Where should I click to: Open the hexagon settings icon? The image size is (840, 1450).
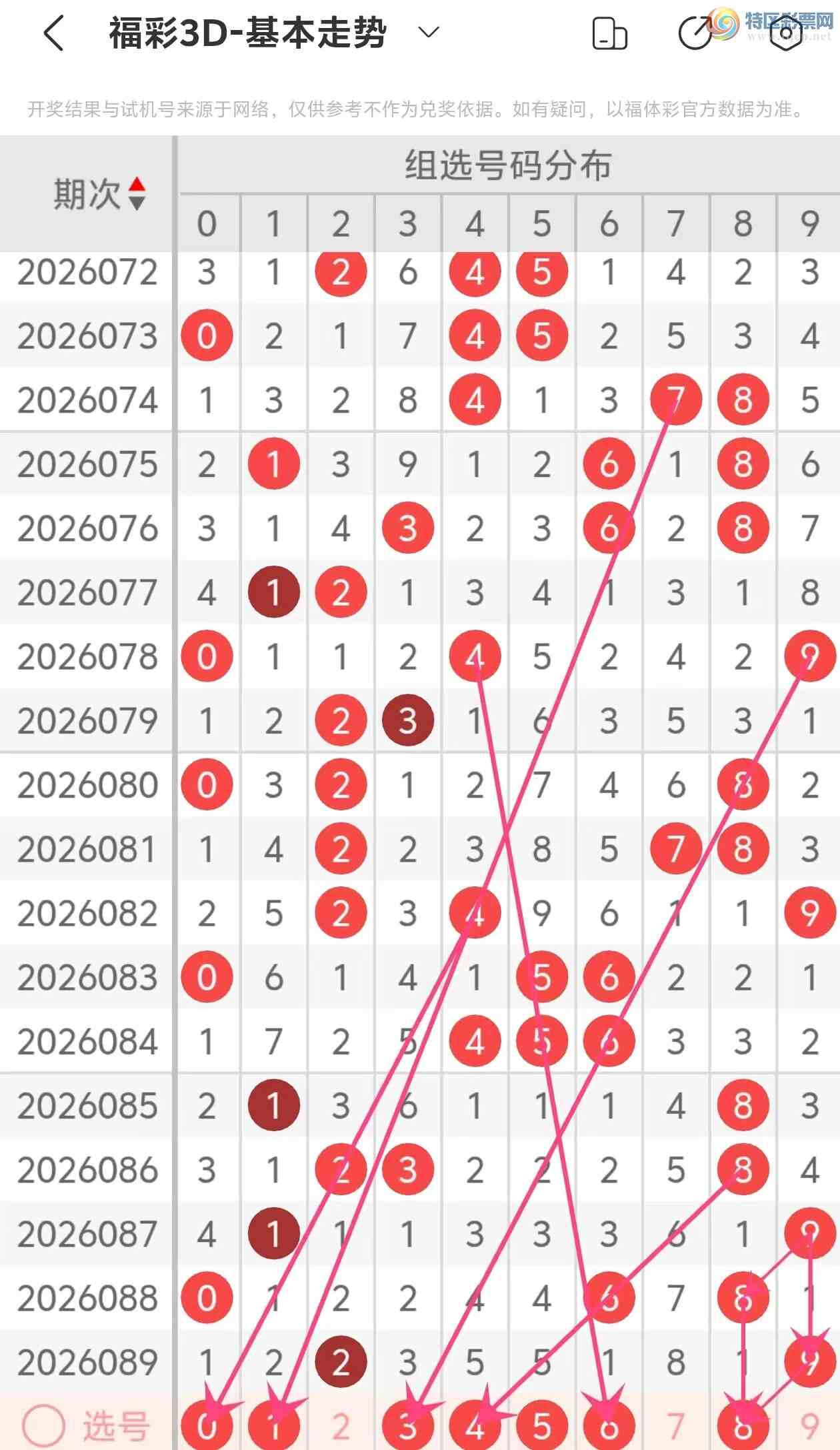(x=786, y=33)
